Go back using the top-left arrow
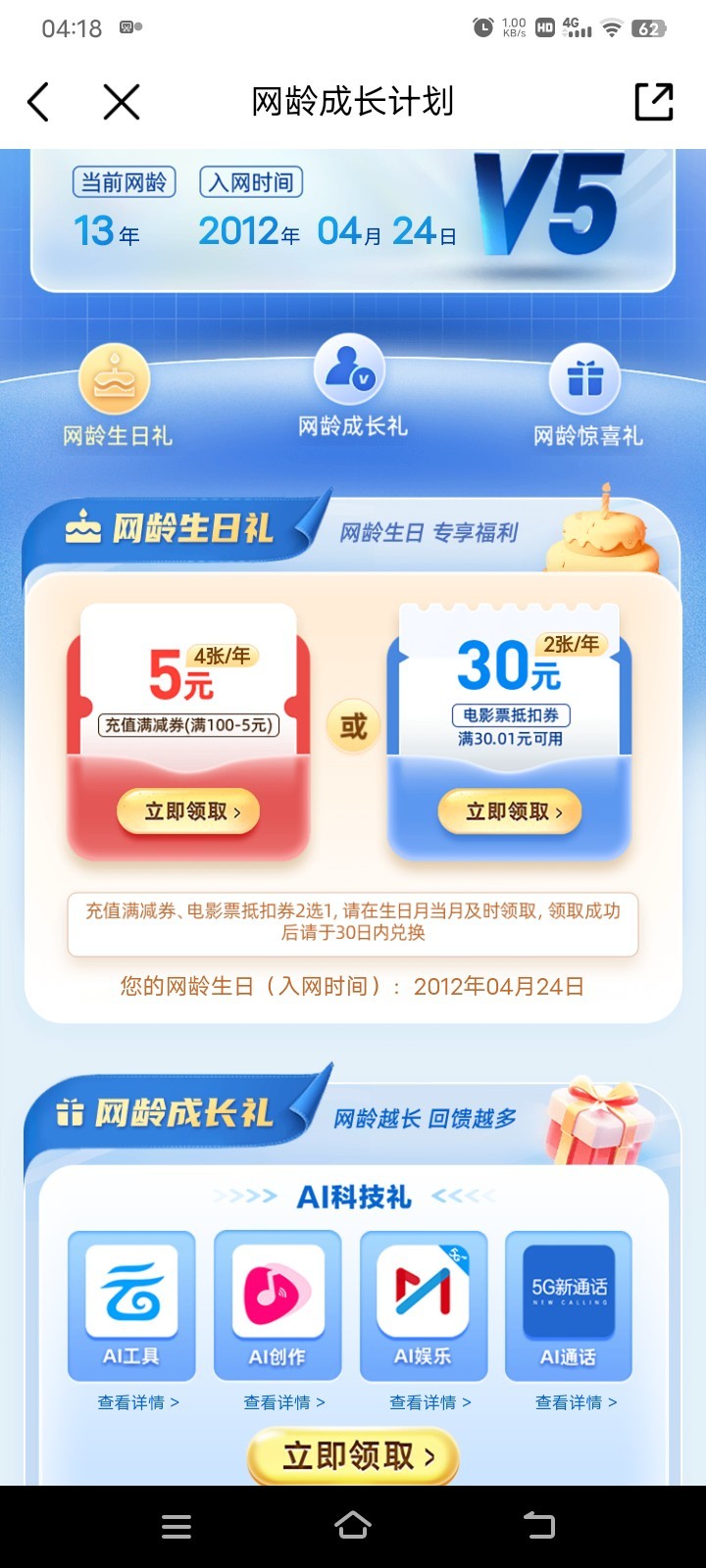Screen dimensions: 706x1568 coord(38,102)
